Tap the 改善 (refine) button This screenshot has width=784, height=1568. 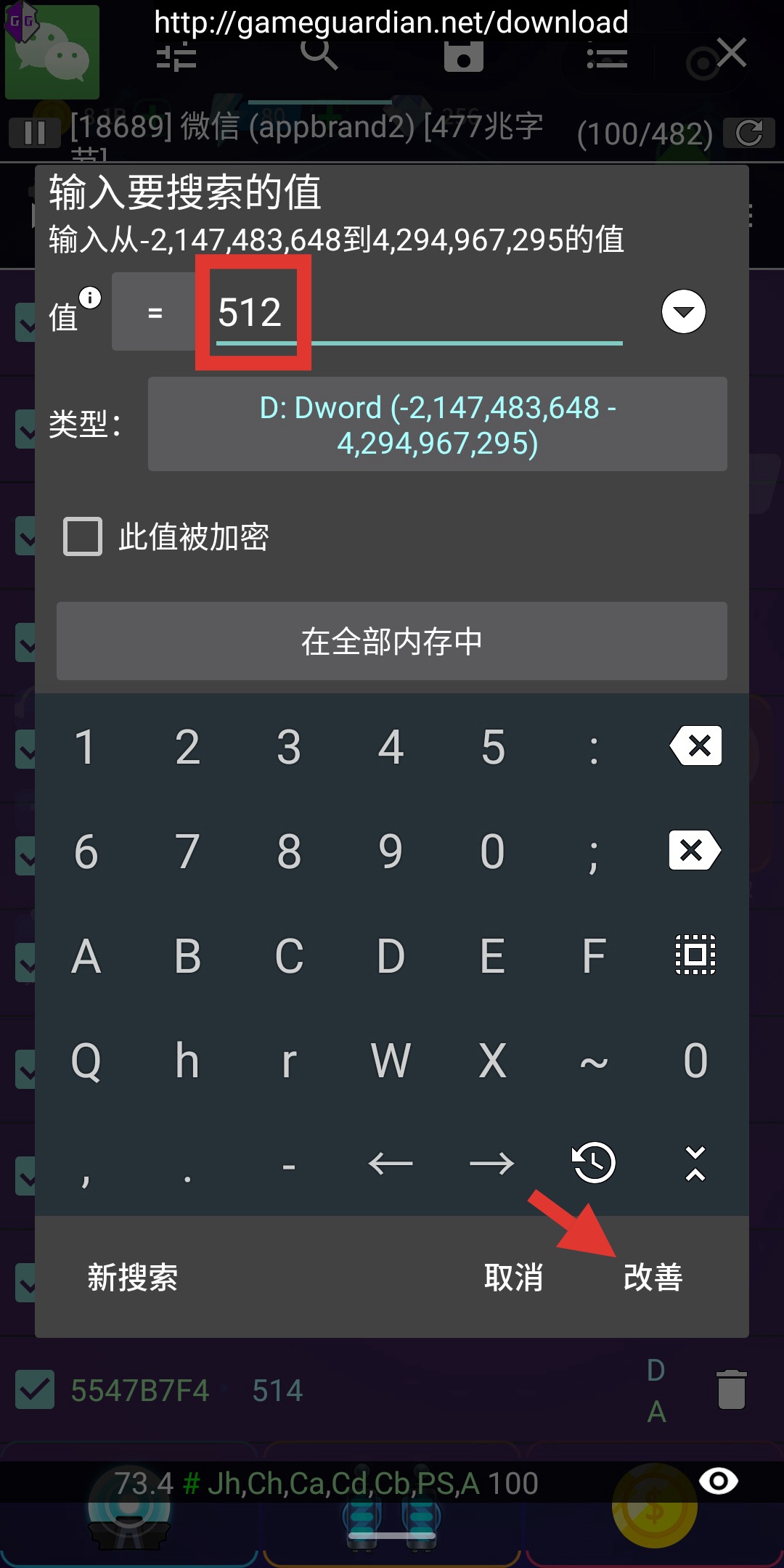pos(653,1278)
